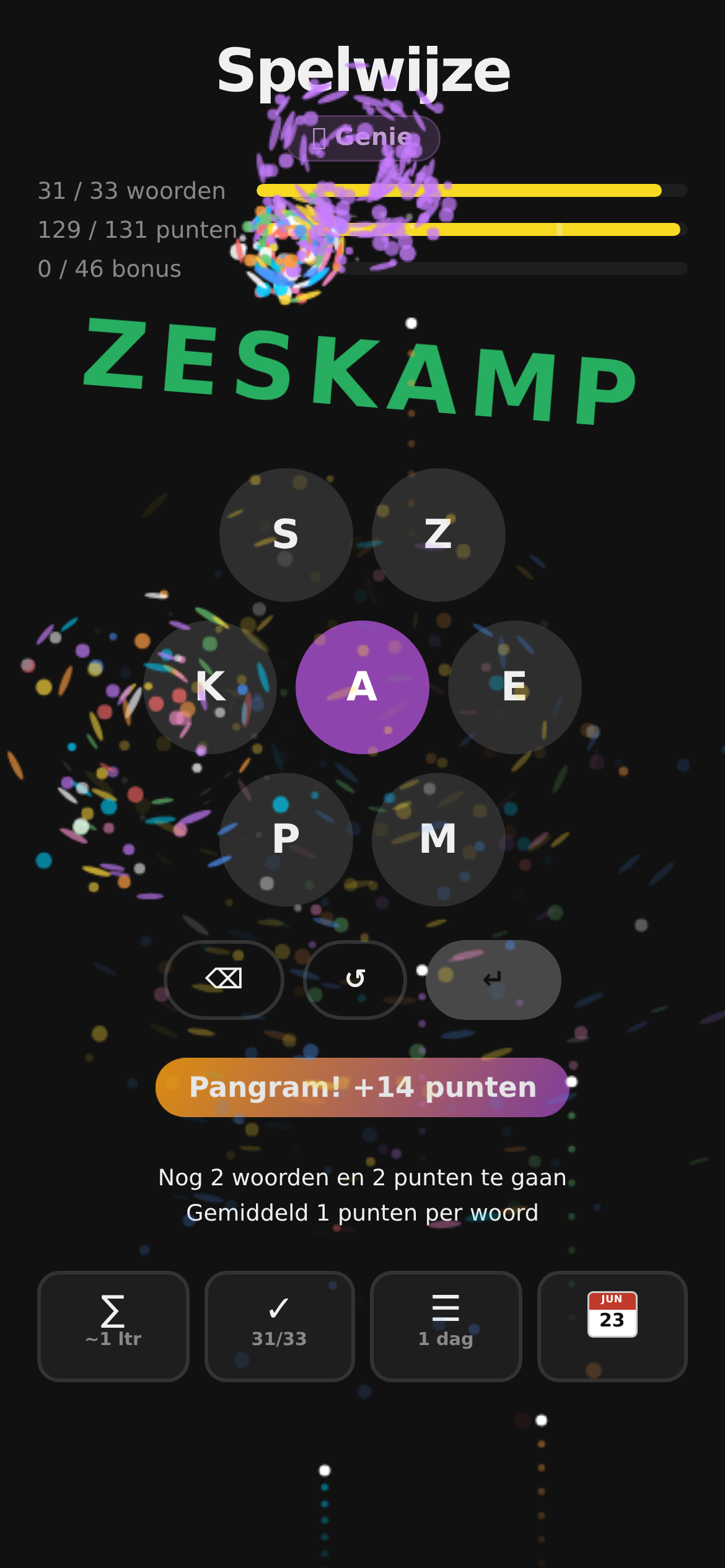Tap the purple center letter A

pos(362,687)
